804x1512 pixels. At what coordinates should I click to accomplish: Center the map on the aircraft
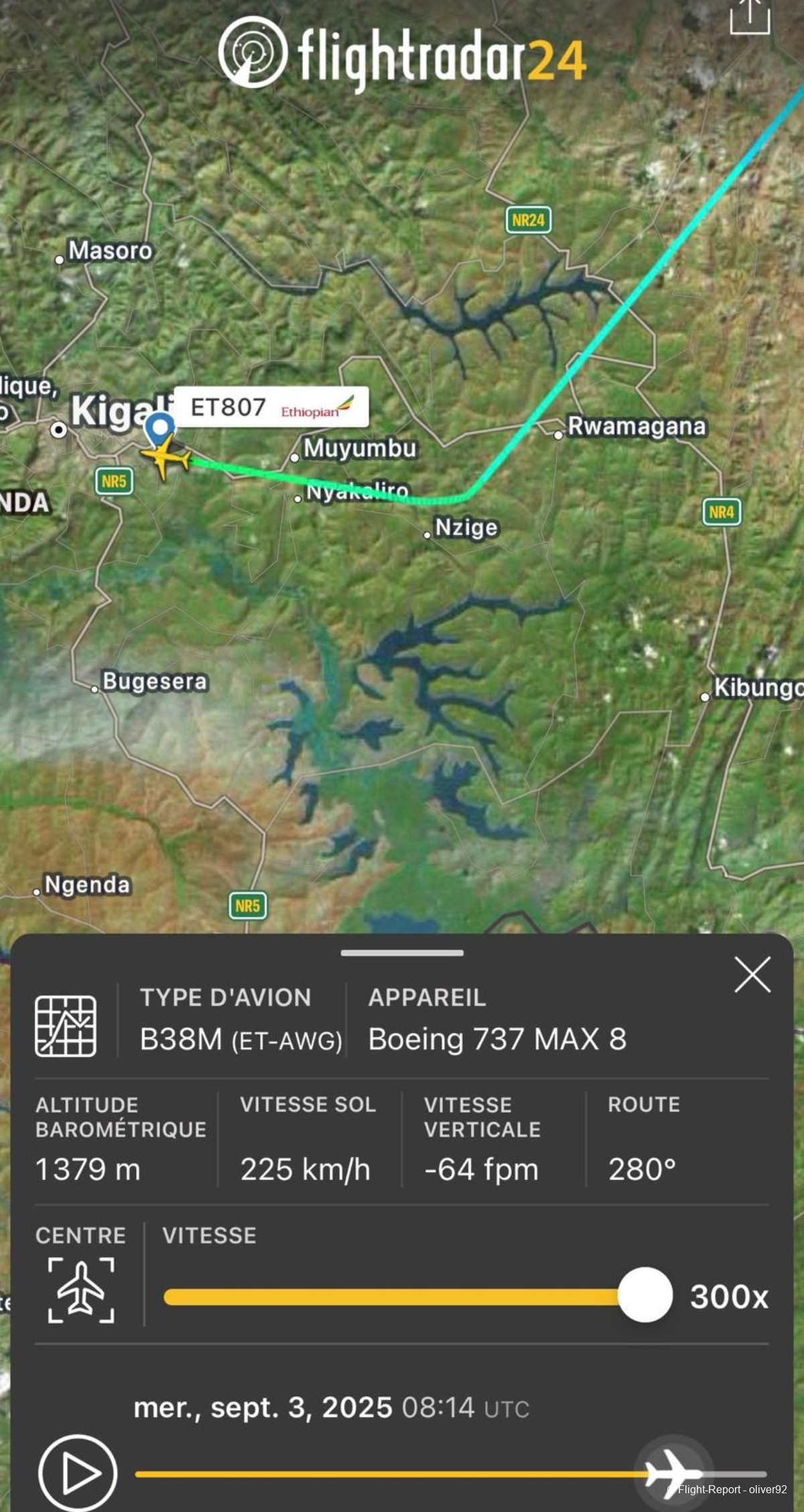pos(81,1289)
